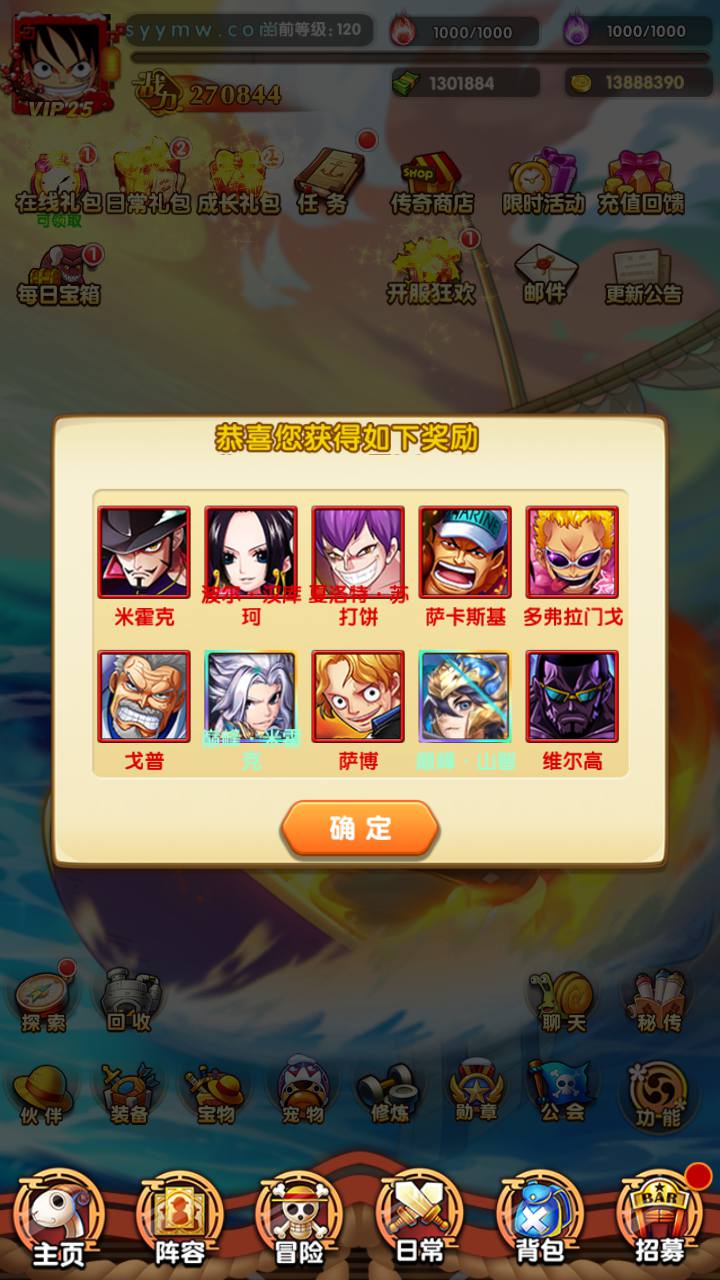Open the 任务 quest book
Image resolution: width=720 pixels, height=1280 pixels.
click(x=322, y=182)
